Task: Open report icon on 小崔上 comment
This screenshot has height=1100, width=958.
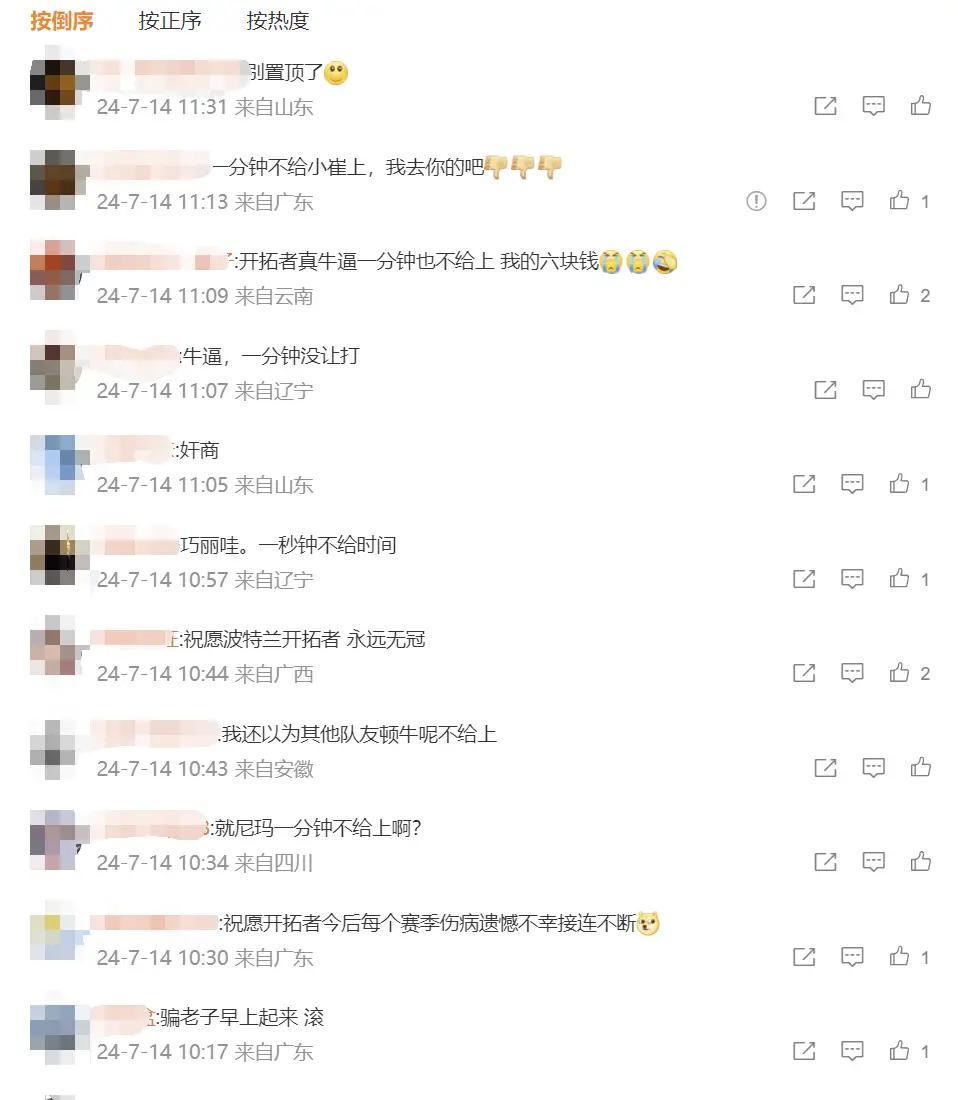Action: pyautogui.click(x=756, y=201)
